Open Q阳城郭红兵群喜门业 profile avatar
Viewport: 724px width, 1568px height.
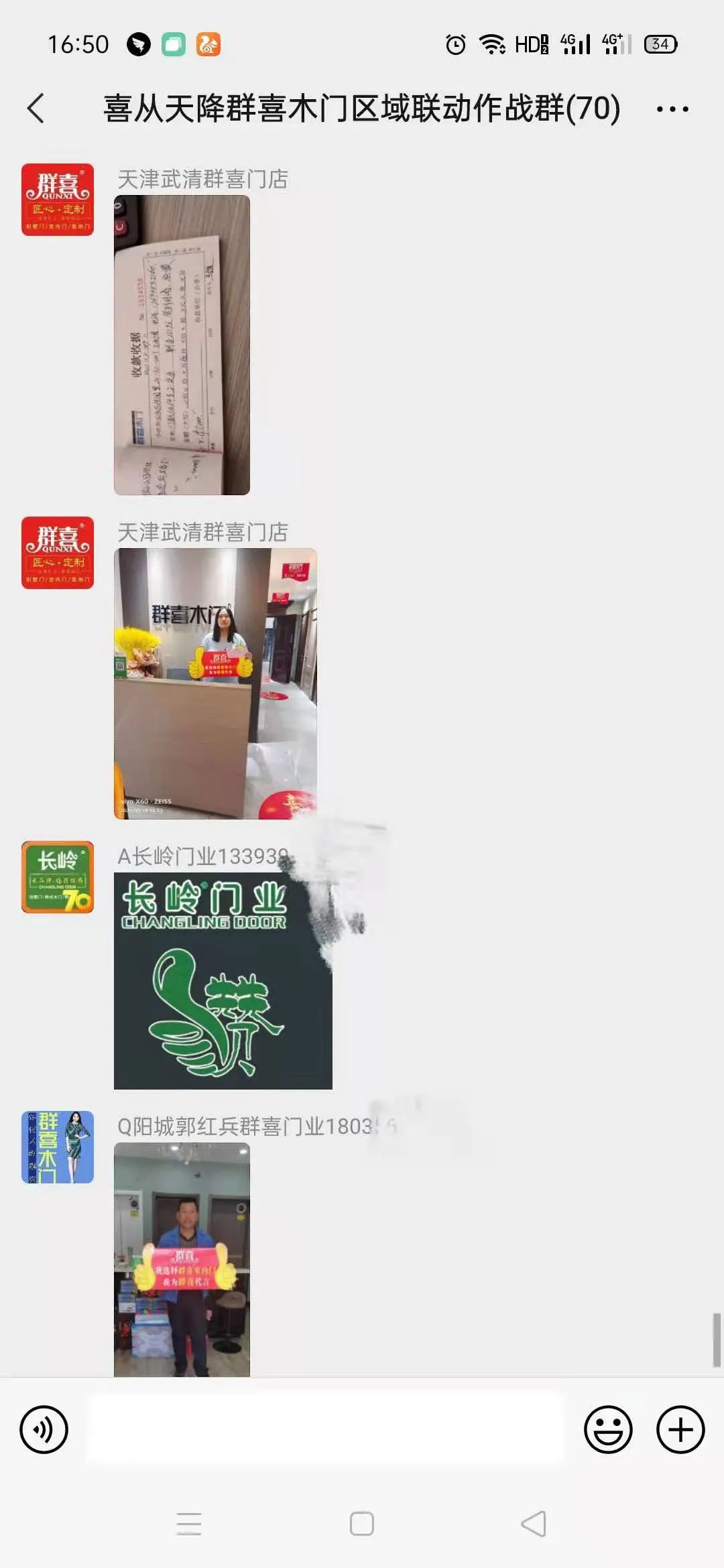point(58,1147)
